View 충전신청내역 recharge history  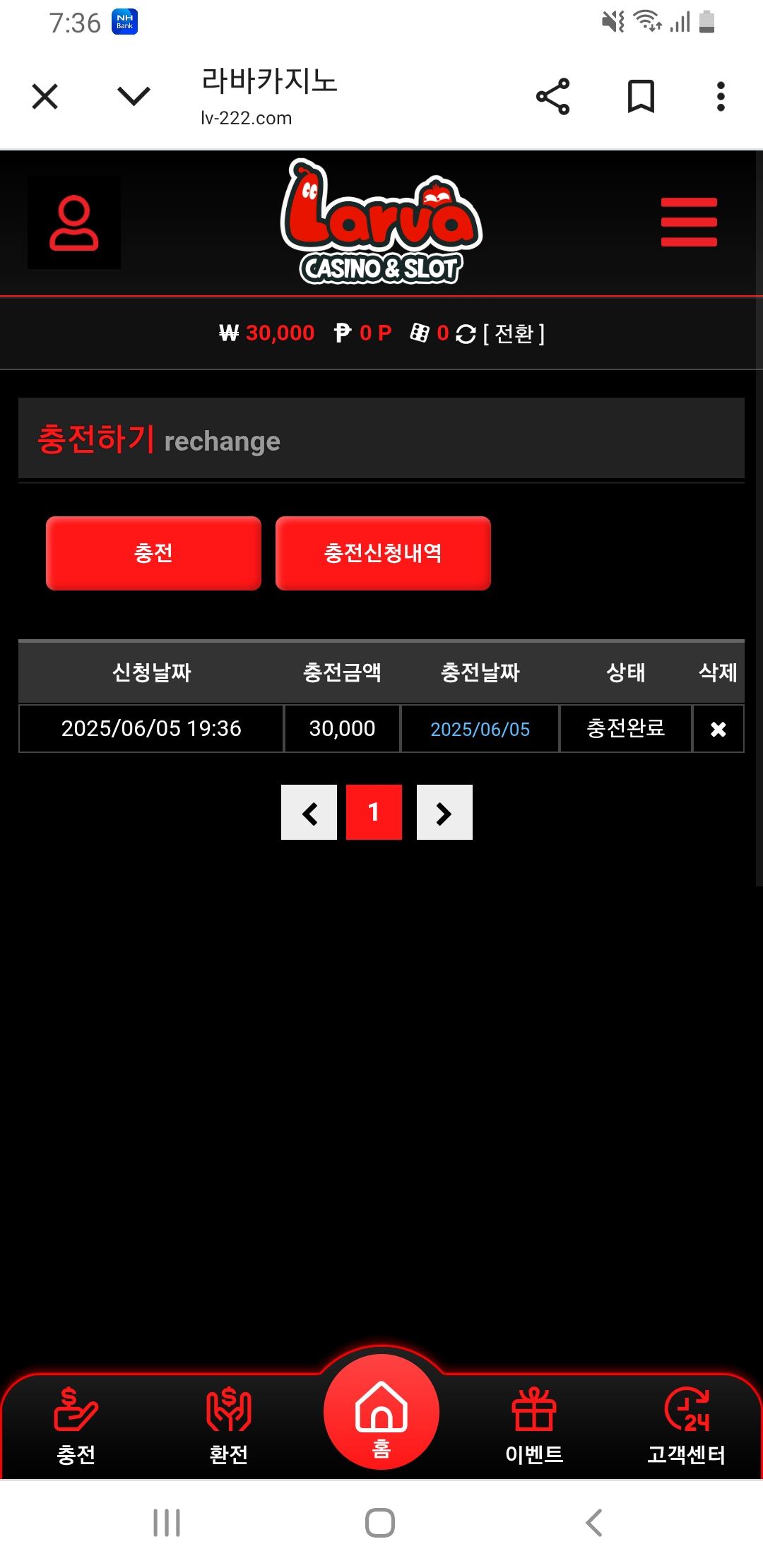click(383, 553)
